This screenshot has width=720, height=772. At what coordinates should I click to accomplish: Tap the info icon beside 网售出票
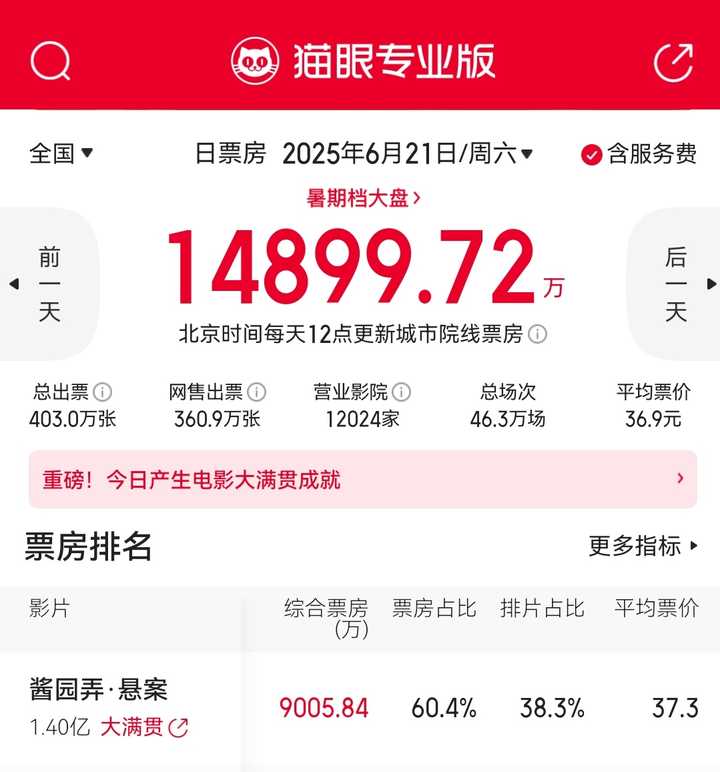pyautogui.click(x=257, y=392)
